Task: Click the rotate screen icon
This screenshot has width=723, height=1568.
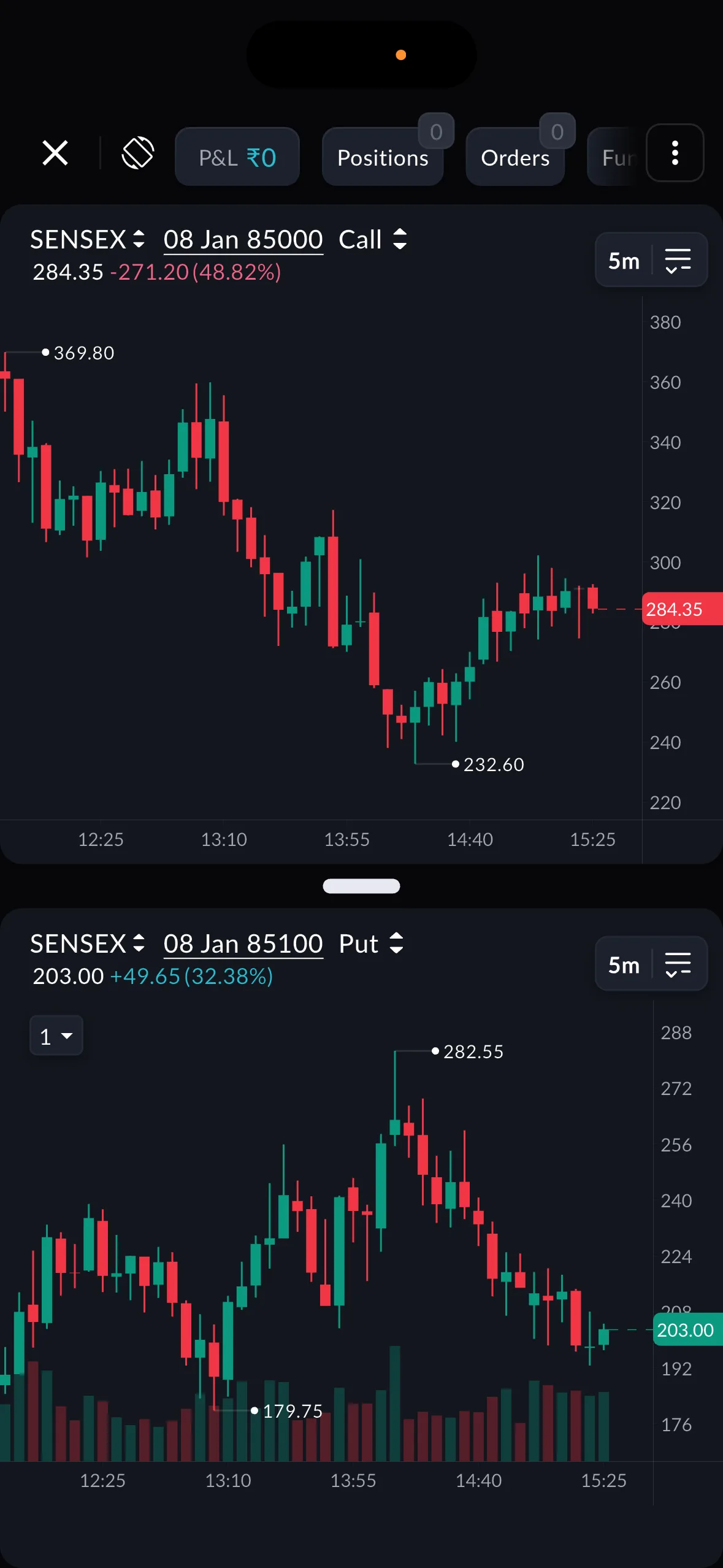Action: coord(137,153)
